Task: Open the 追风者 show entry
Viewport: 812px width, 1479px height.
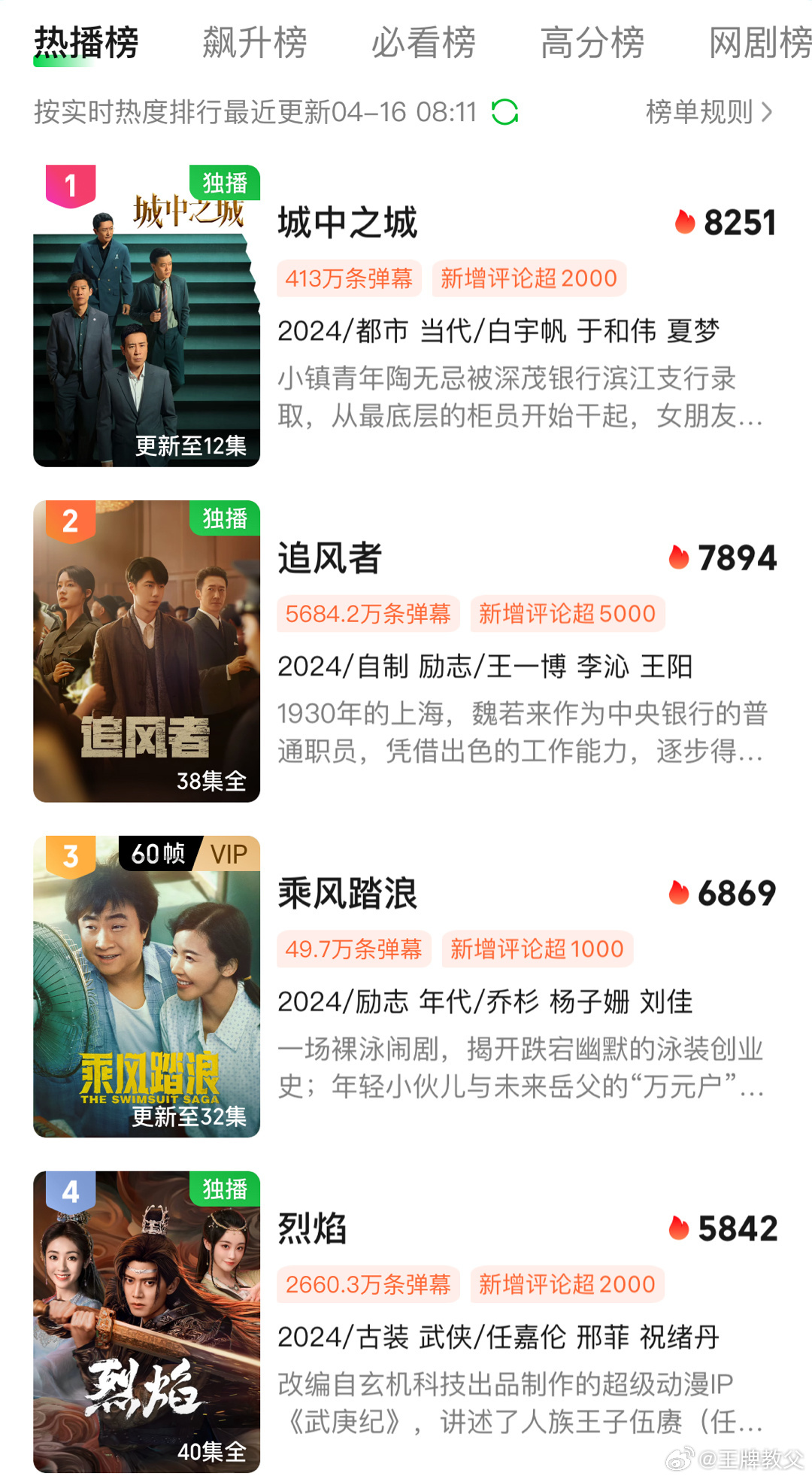Action: pyautogui.click(x=406, y=651)
